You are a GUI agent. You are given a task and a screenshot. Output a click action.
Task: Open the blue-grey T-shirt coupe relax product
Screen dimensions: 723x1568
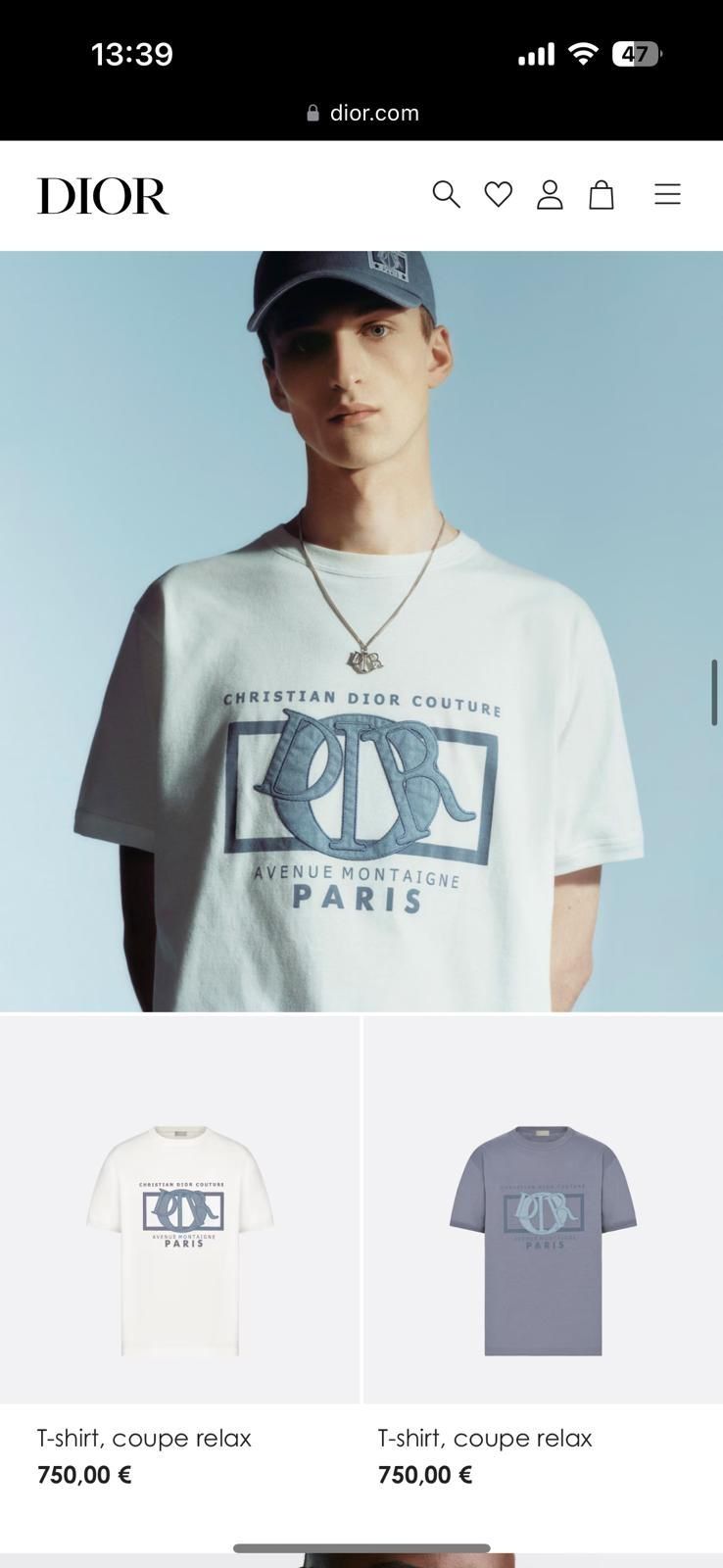[543, 1240]
